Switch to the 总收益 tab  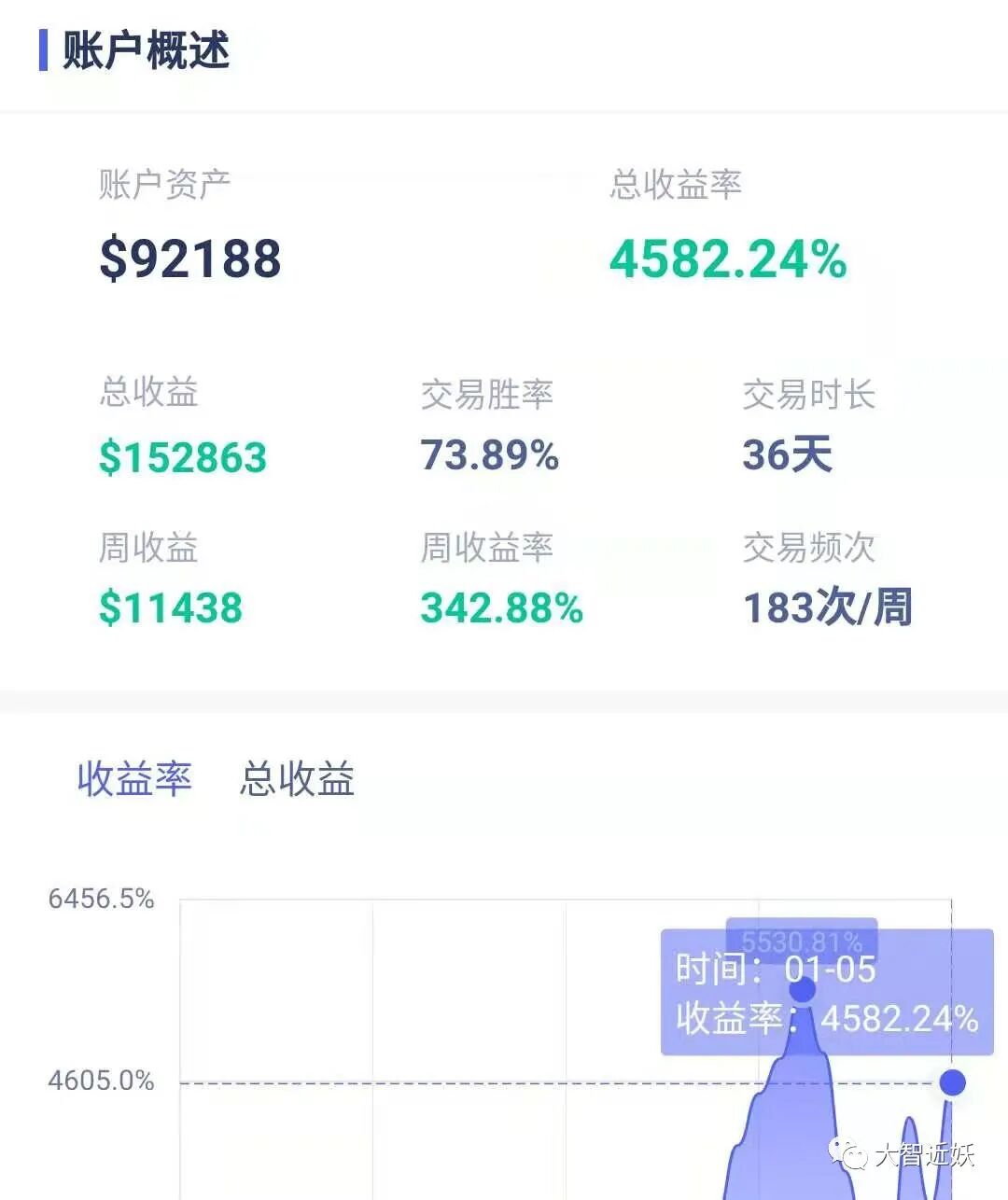coord(298,779)
